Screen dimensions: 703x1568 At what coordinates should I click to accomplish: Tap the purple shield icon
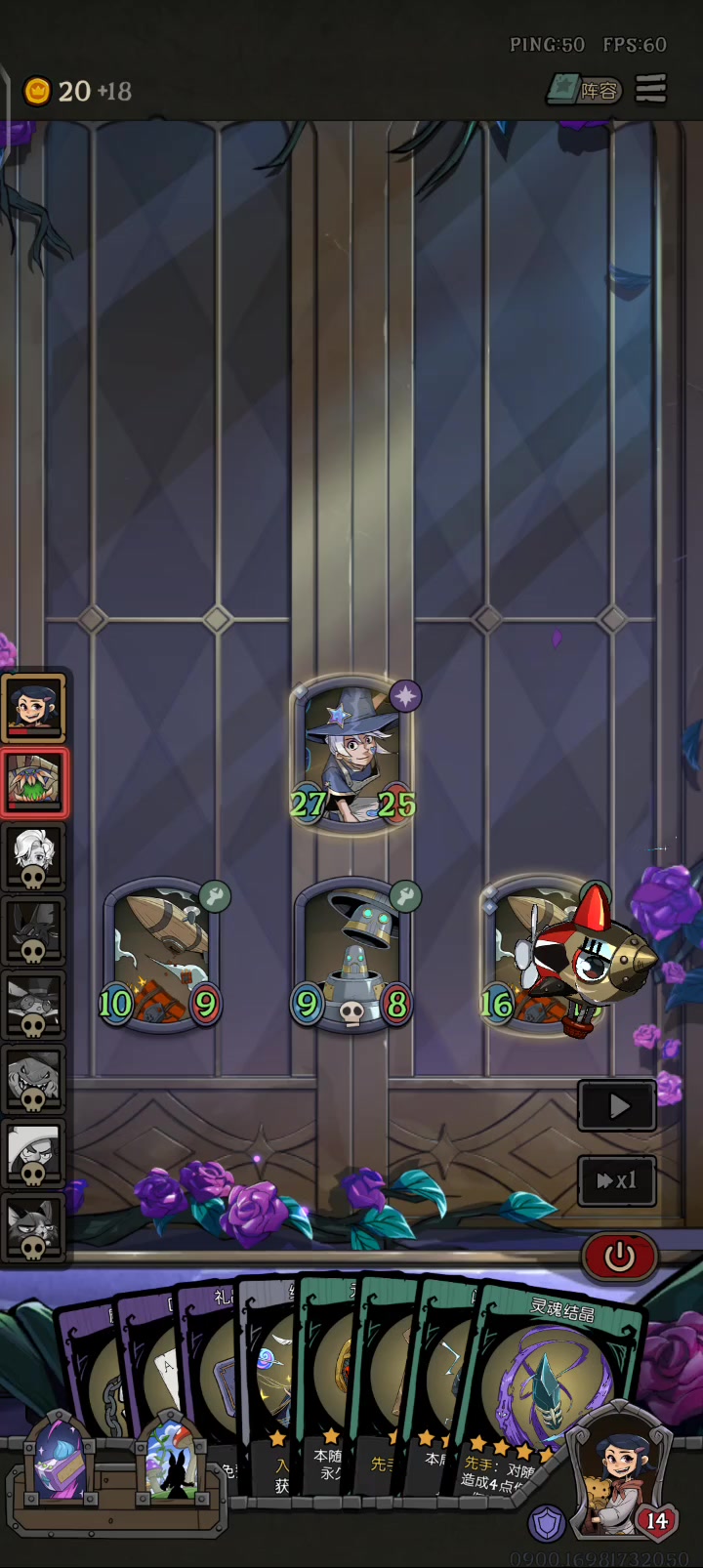point(546,1523)
